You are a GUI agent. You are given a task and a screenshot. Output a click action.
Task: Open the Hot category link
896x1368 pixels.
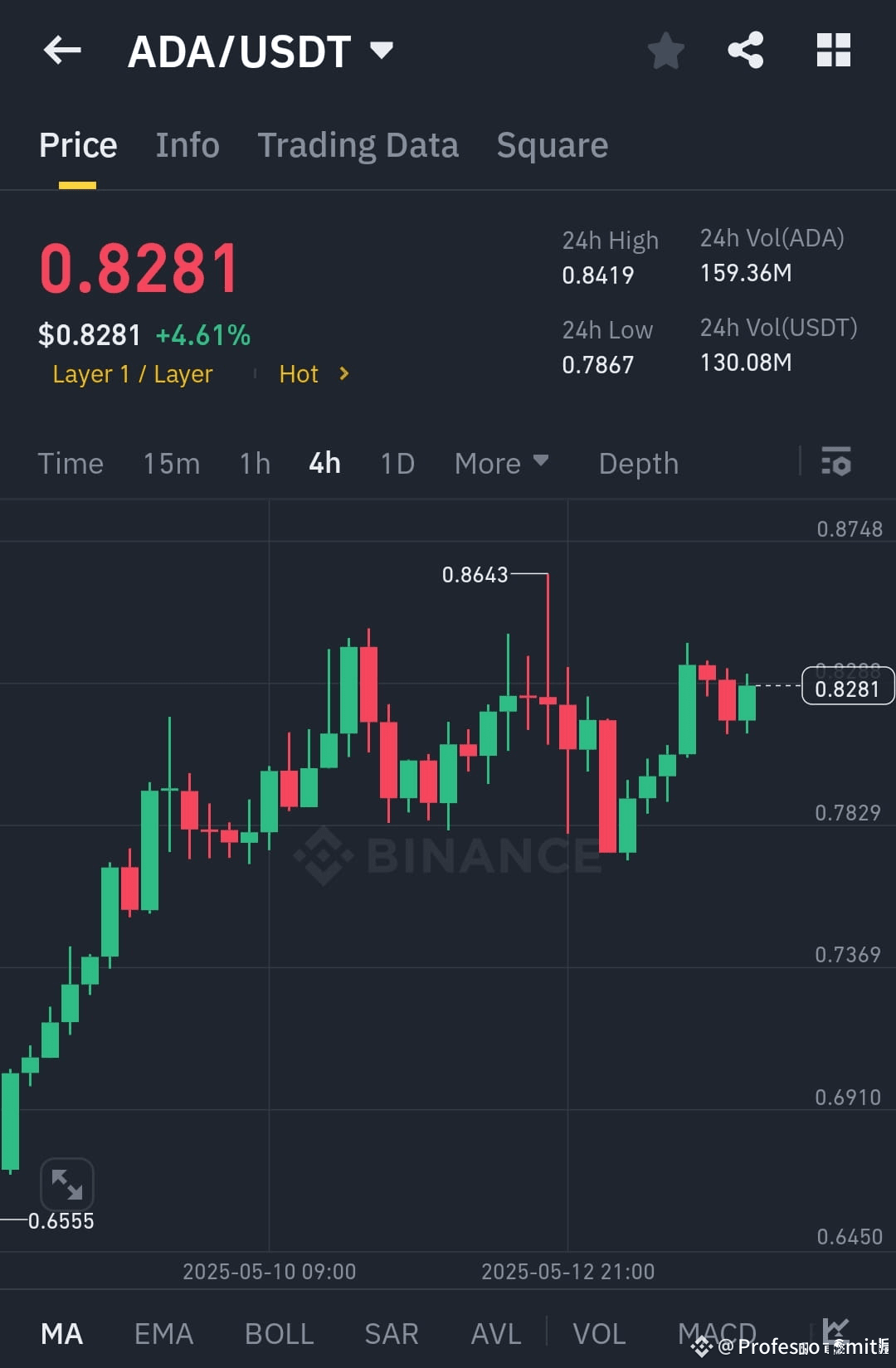click(299, 374)
